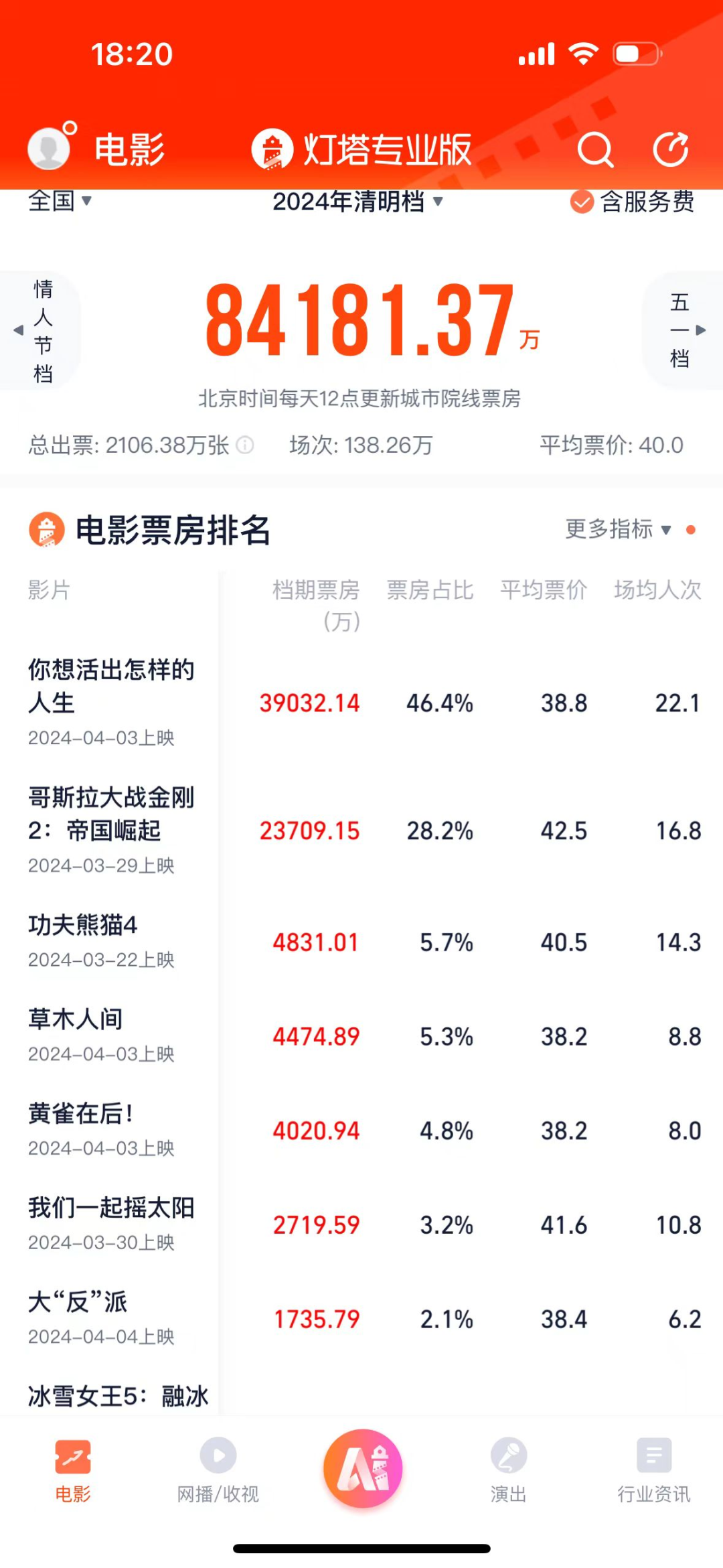Open 功夫熊猫4 movie row
The height and width of the screenshot is (1568, 723).
click(x=361, y=942)
